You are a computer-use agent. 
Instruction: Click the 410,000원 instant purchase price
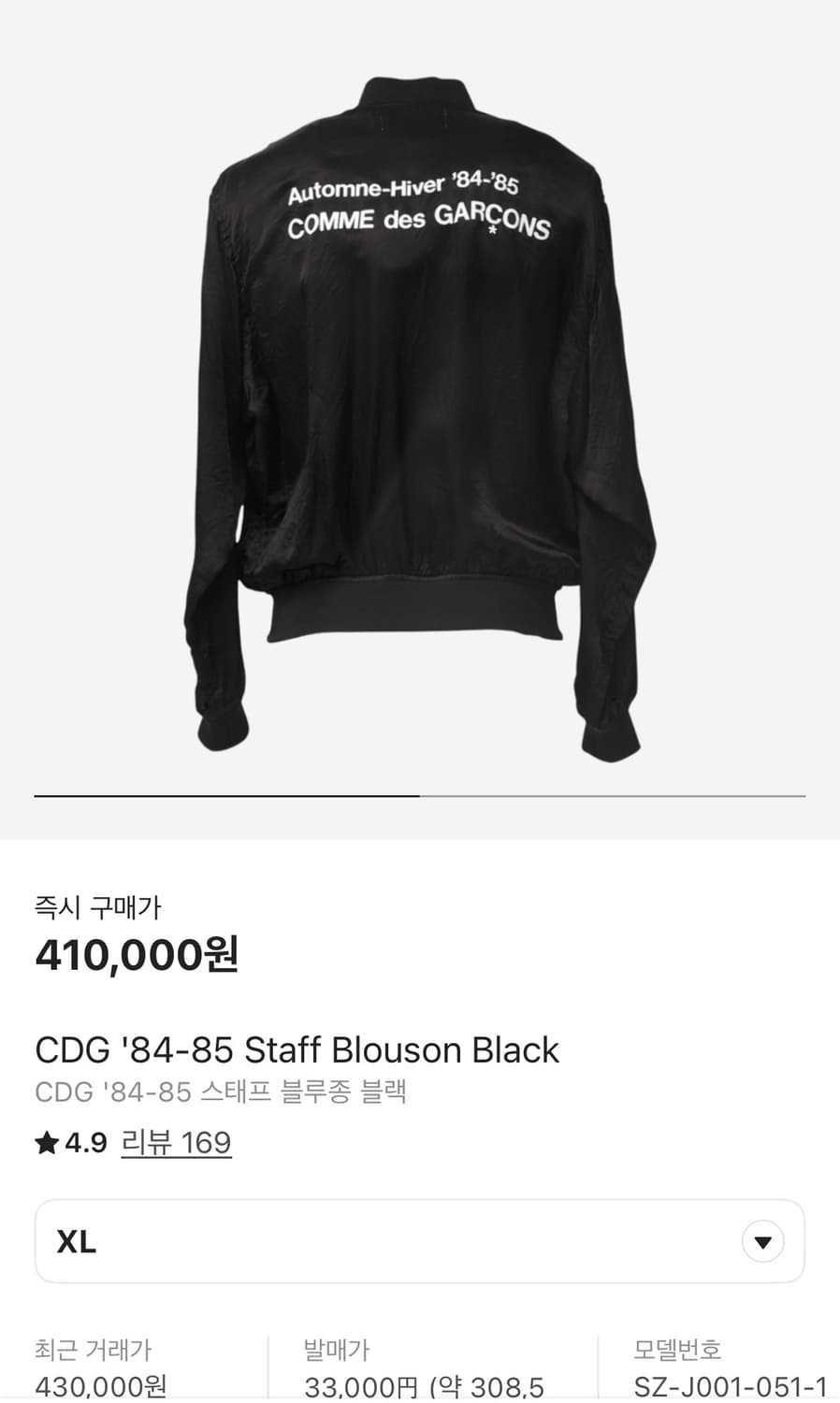coord(137,956)
